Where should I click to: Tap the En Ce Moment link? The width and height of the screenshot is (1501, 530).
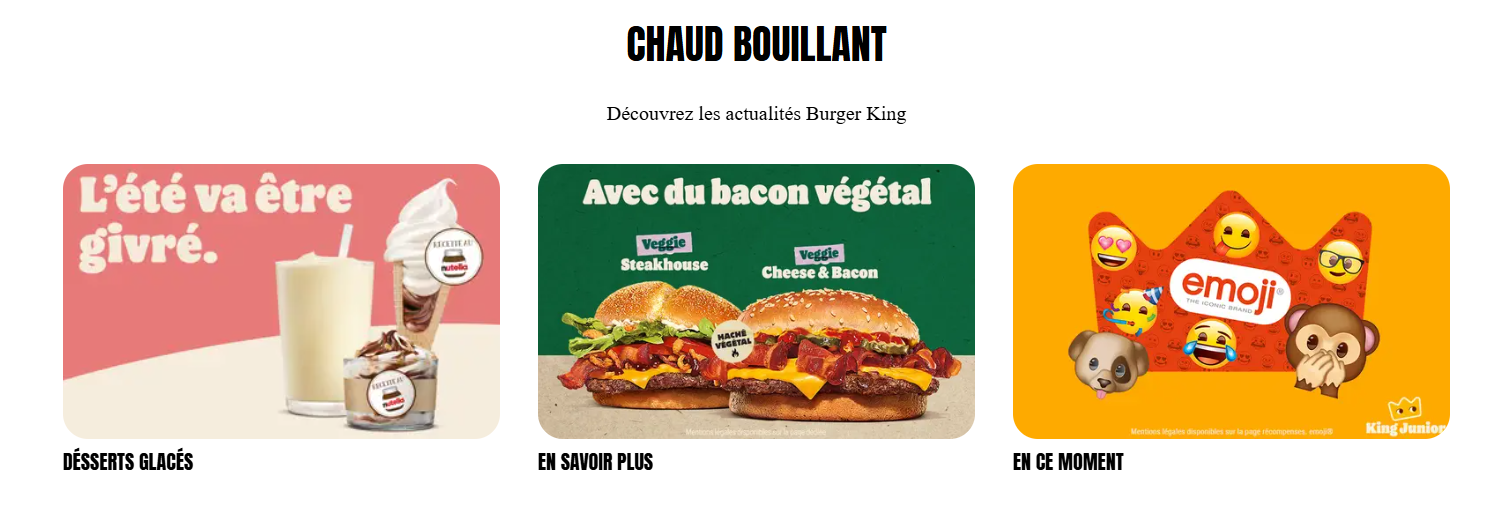1068,462
